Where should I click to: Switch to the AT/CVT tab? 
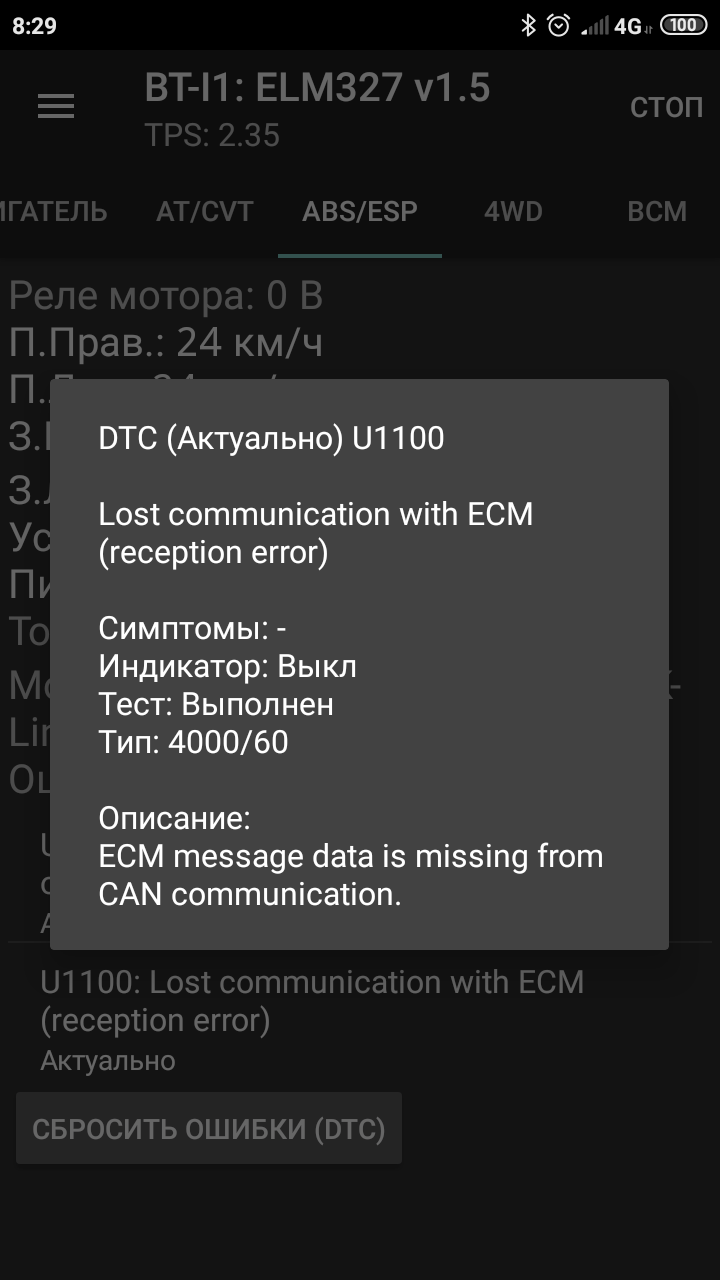click(205, 212)
